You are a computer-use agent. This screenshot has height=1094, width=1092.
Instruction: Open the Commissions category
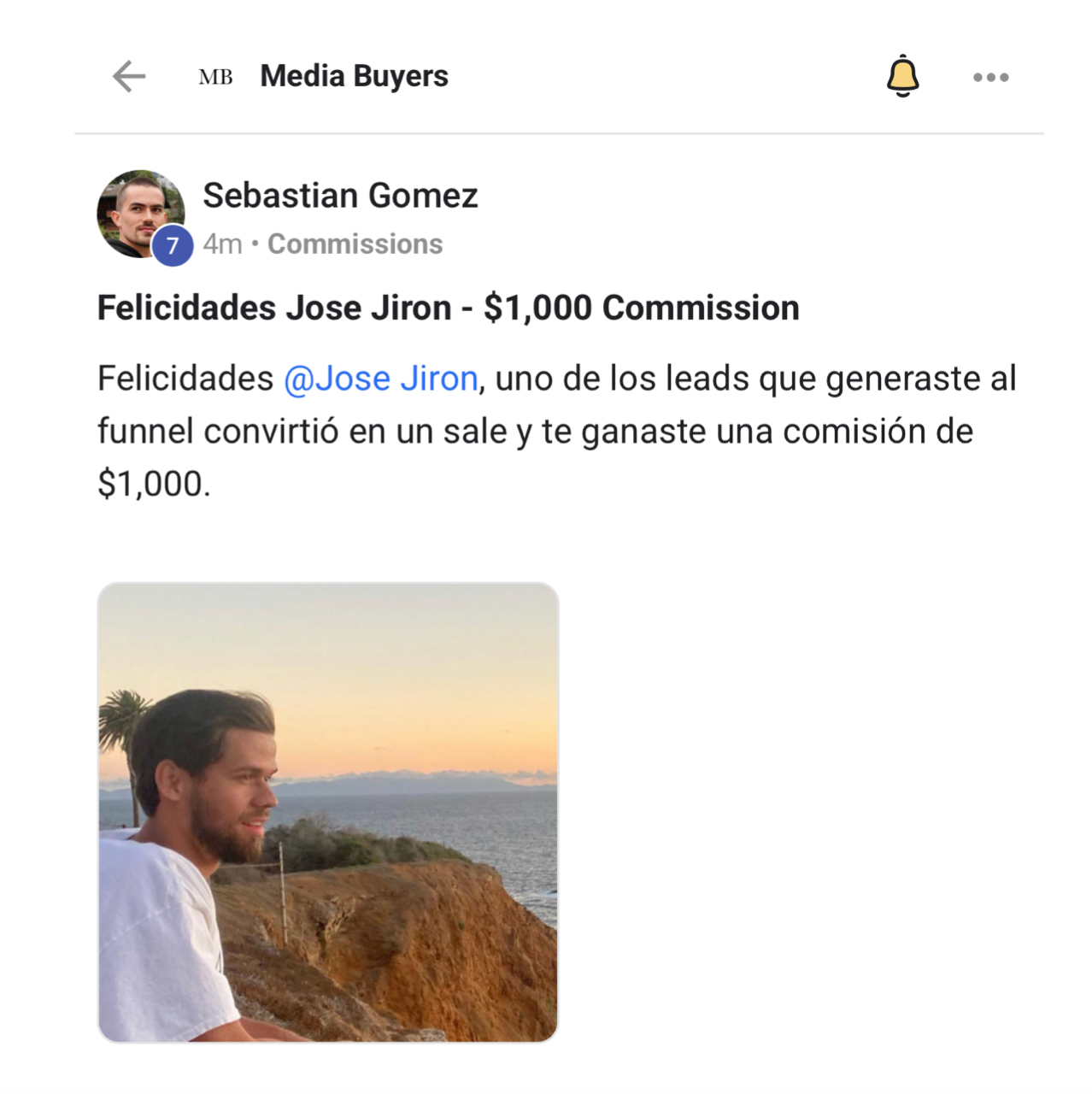[355, 244]
